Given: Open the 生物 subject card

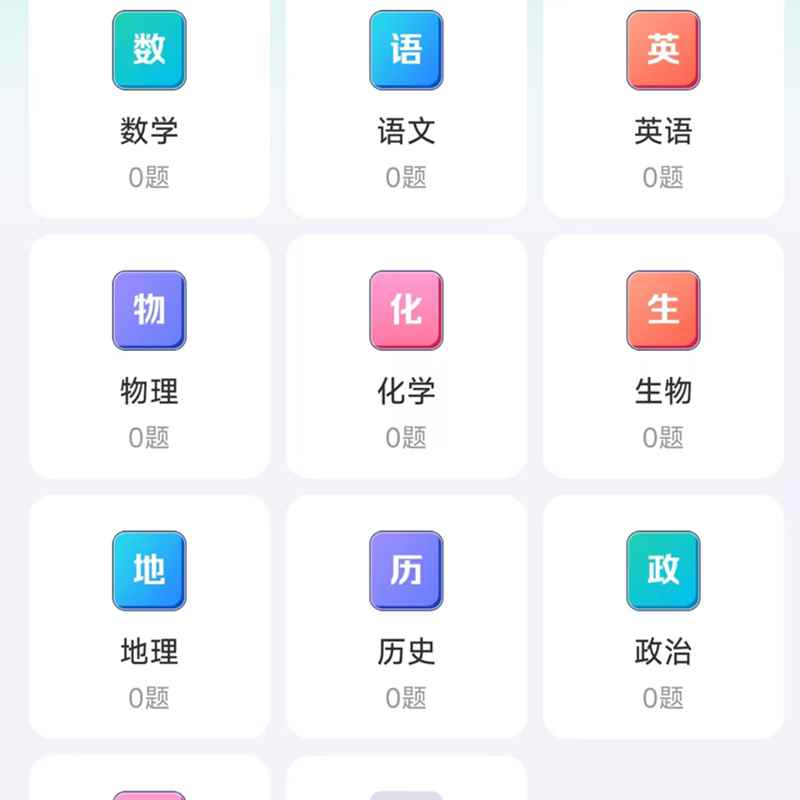Looking at the screenshot, I should [x=663, y=357].
